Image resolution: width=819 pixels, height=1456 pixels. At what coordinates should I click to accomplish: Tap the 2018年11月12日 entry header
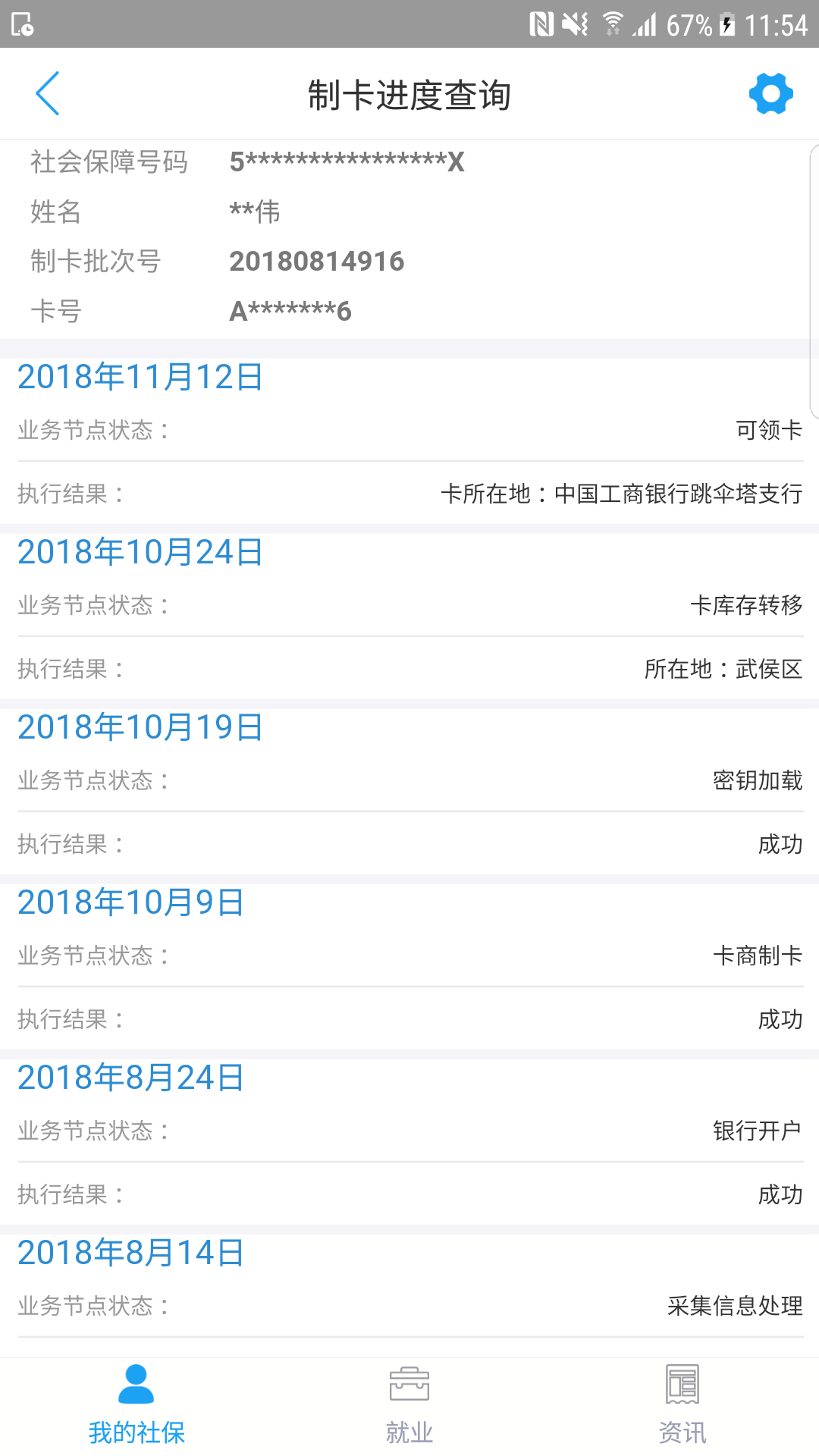coord(139,377)
